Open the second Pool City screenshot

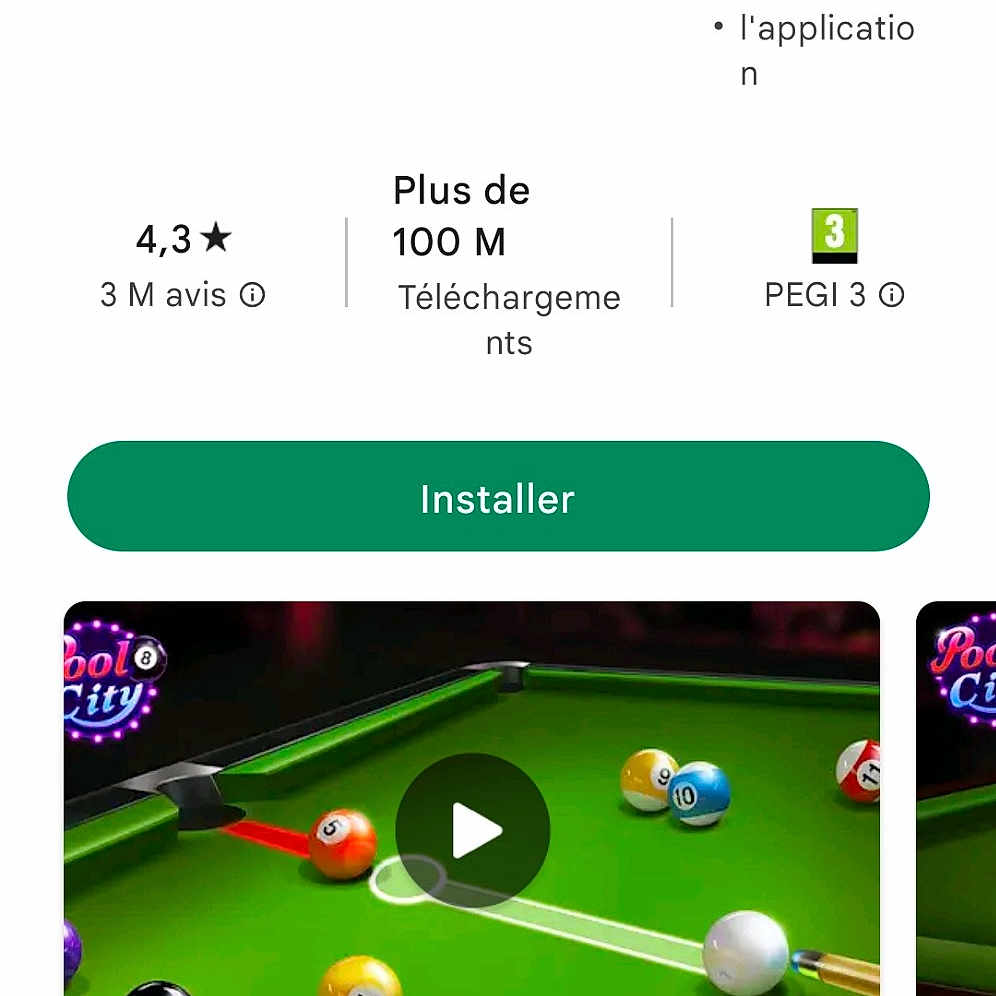957,800
